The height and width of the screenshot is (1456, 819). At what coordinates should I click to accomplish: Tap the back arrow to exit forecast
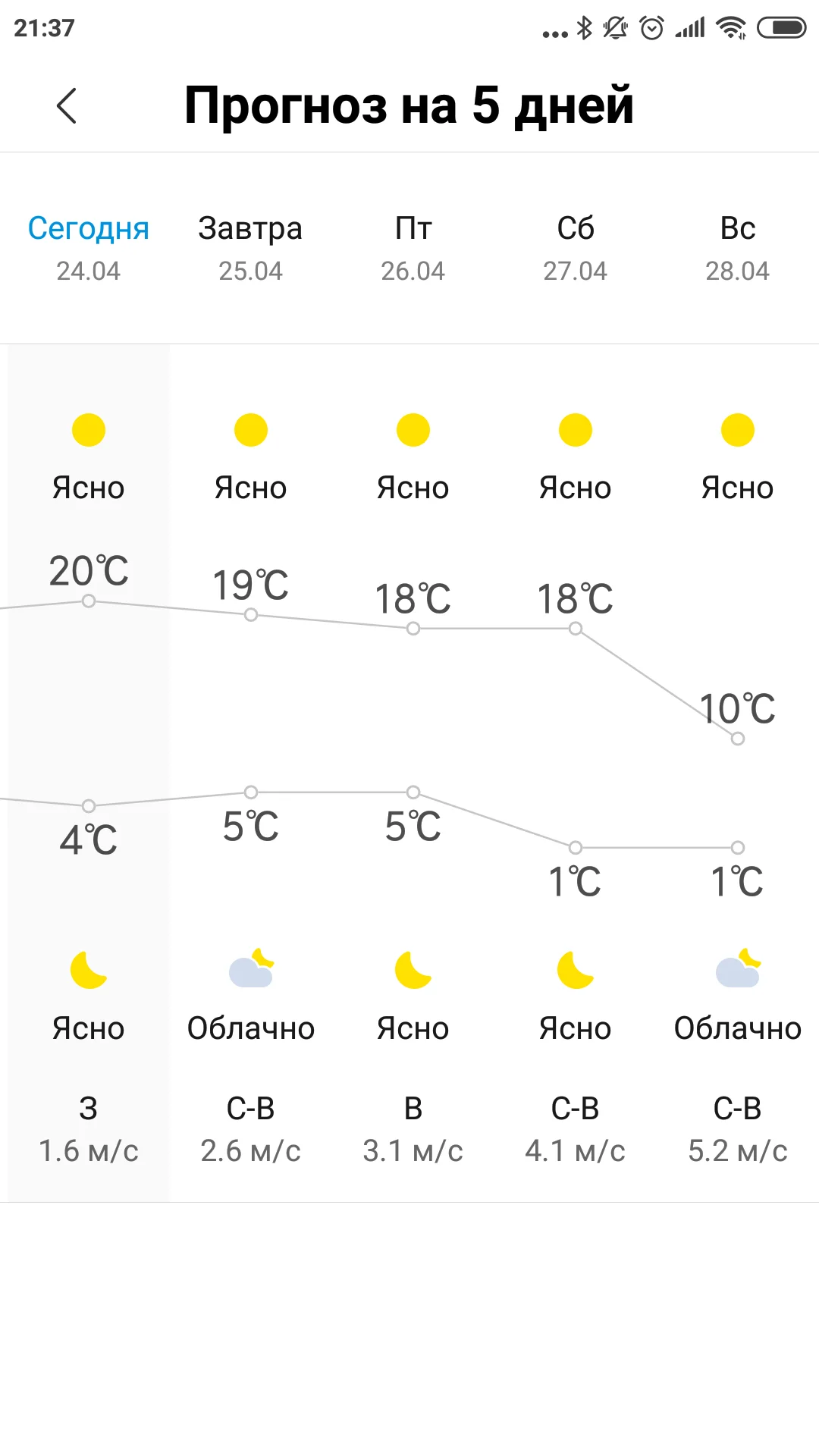click(67, 105)
